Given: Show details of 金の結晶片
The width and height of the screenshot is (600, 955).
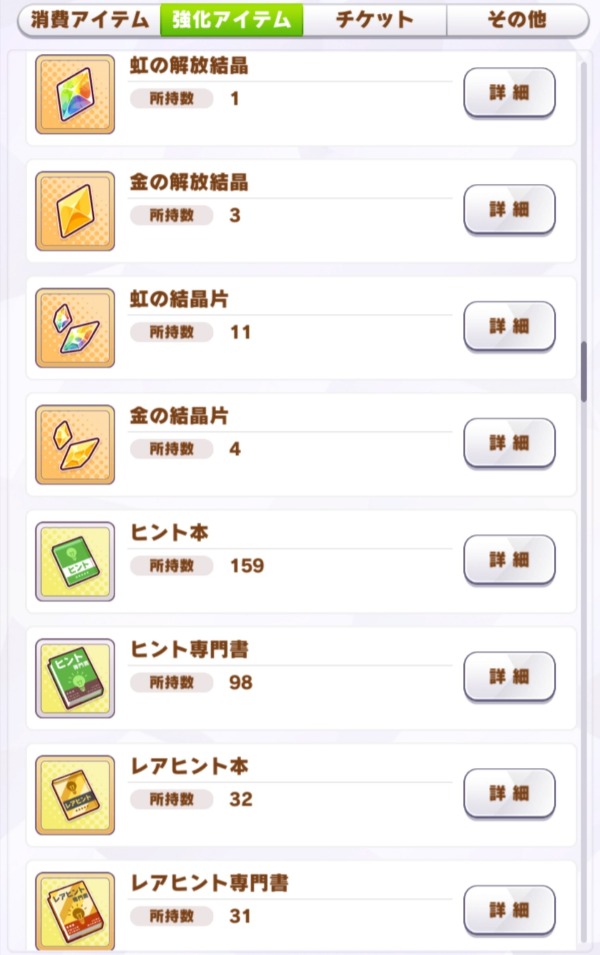Looking at the screenshot, I should pos(509,443).
